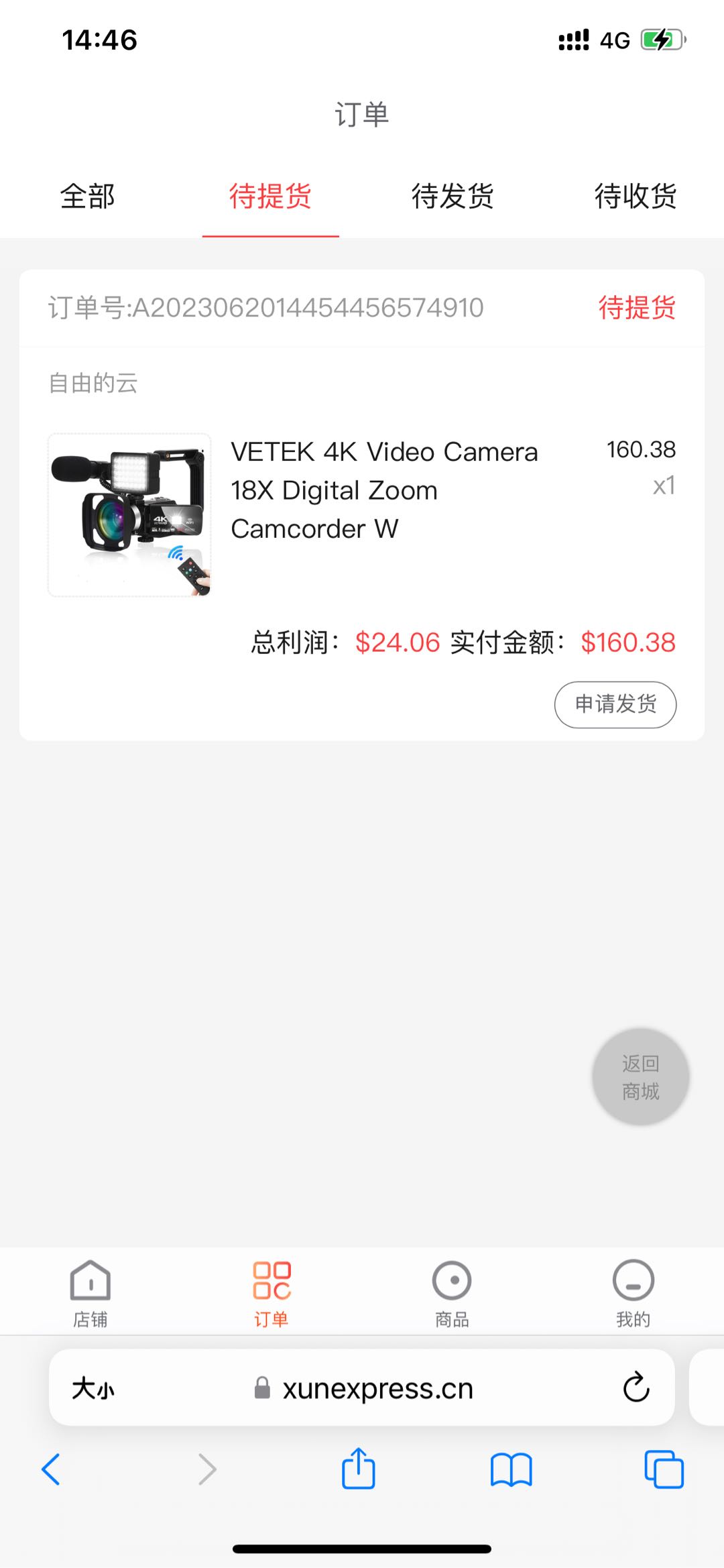Select the 待提货 tab
Image resolution: width=724 pixels, height=1568 pixels.
pyautogui.click(x=270, y=197)
